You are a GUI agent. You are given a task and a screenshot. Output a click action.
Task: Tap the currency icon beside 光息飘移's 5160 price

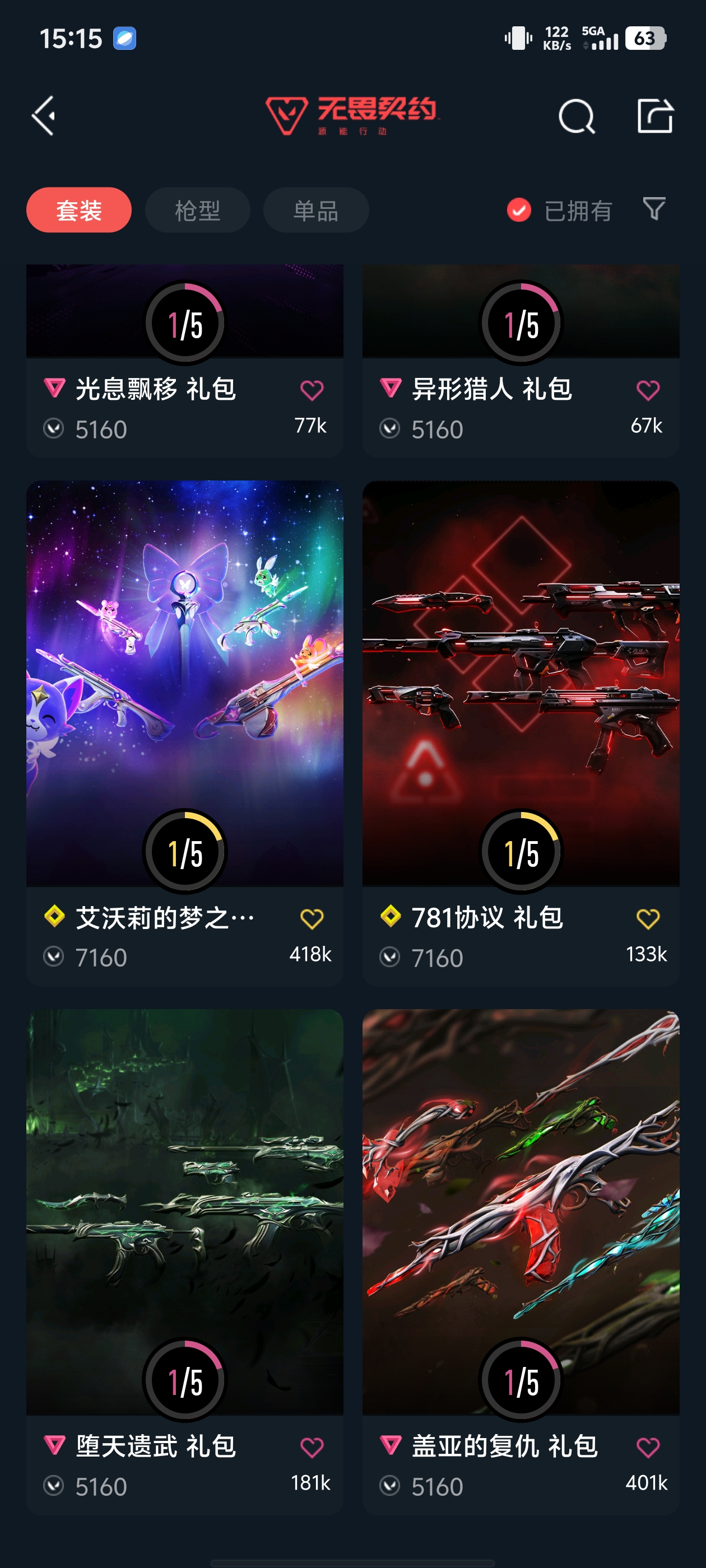pyautogui.click(x=54, y=428)
